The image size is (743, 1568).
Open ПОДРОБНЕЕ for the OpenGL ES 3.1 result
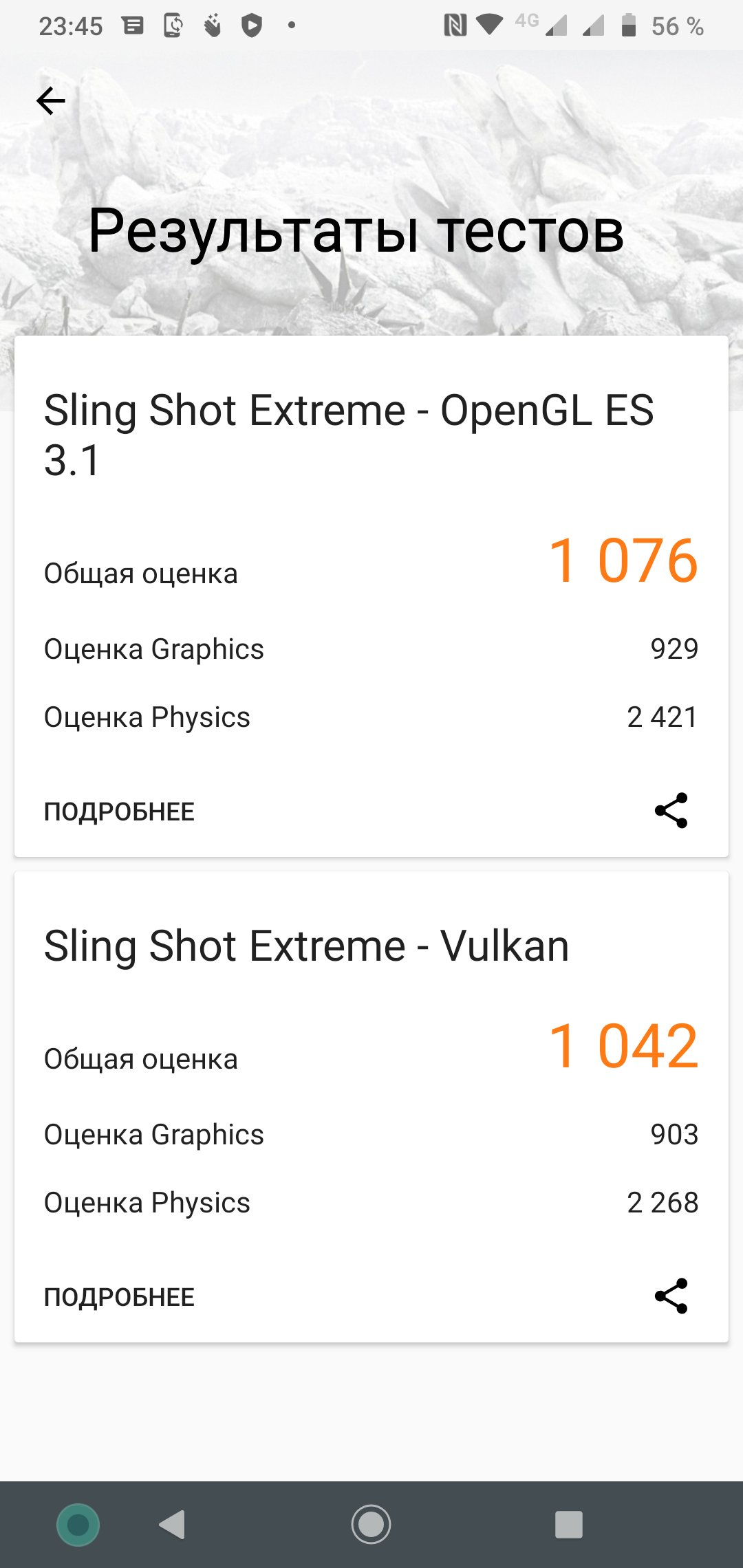point(119,812)
